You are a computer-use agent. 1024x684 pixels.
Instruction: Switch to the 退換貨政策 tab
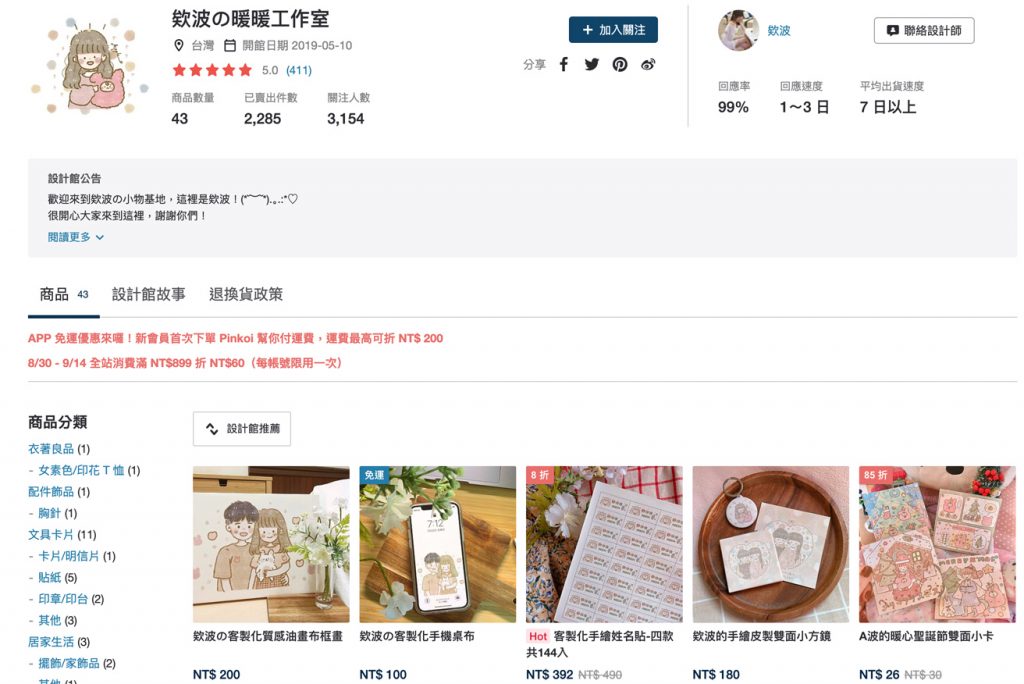[245, 294]
